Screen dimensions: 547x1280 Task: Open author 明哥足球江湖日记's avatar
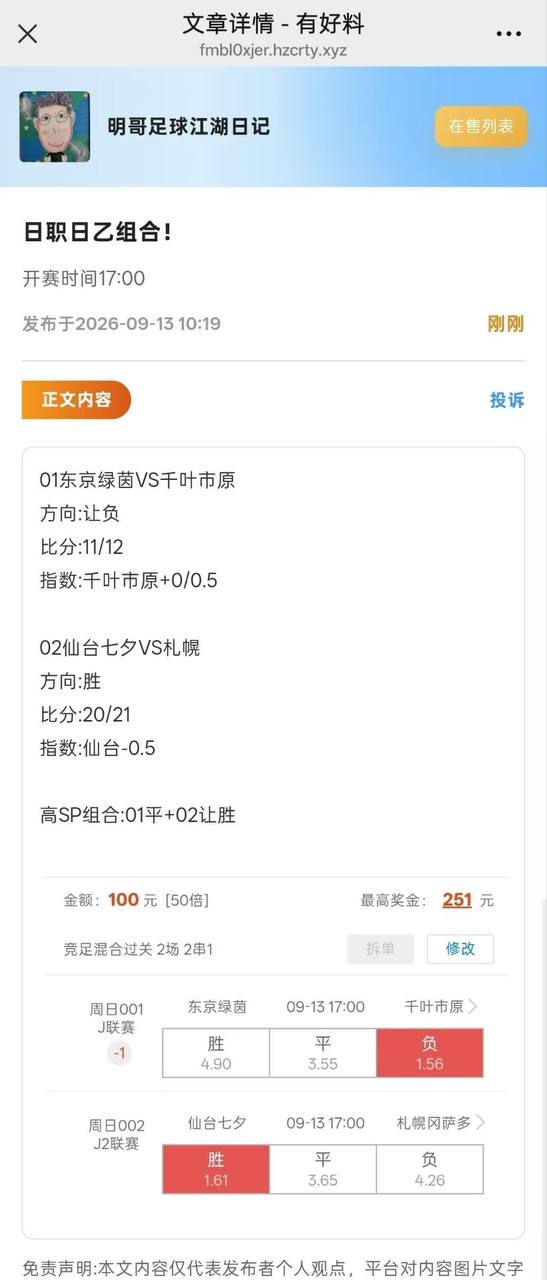54,127
